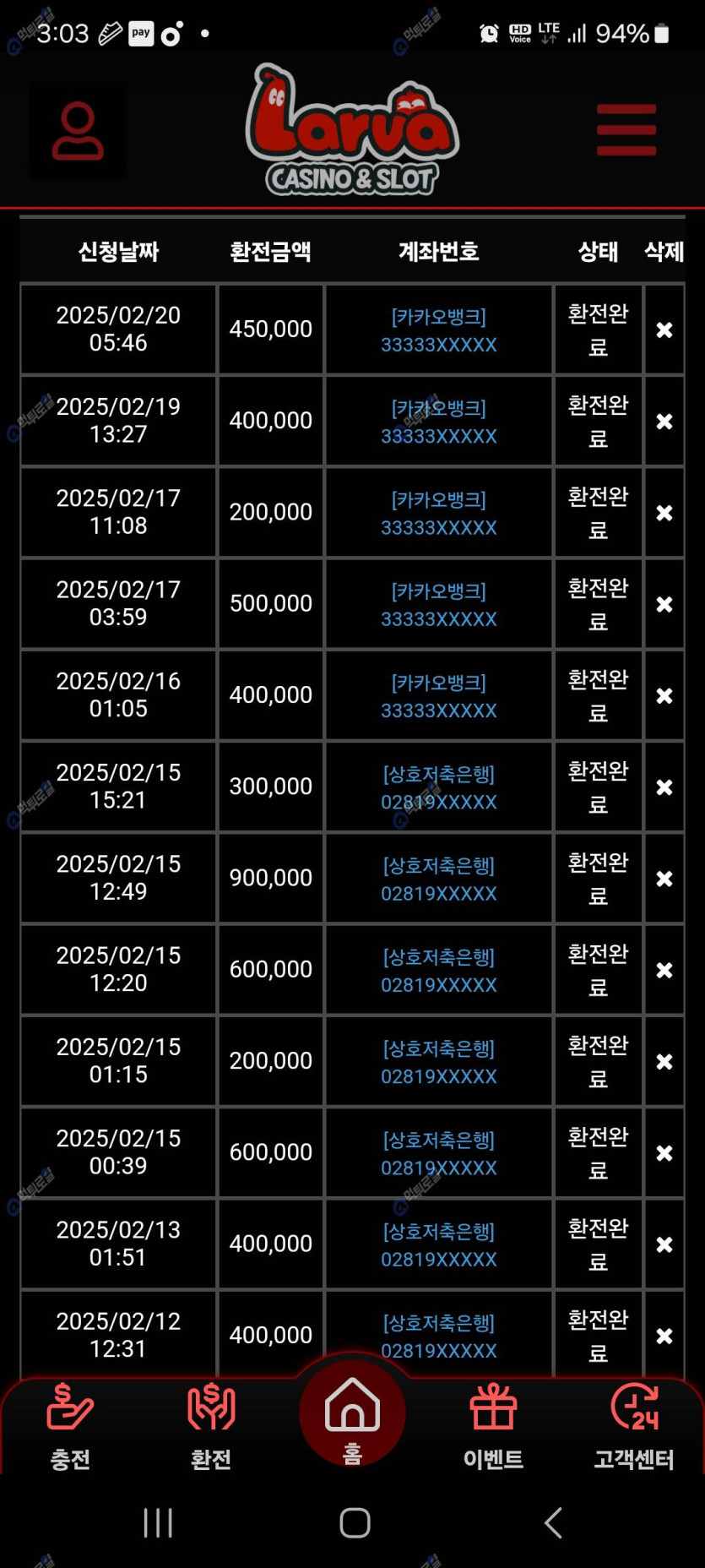Open the hamburger menu

coord(626,130)
